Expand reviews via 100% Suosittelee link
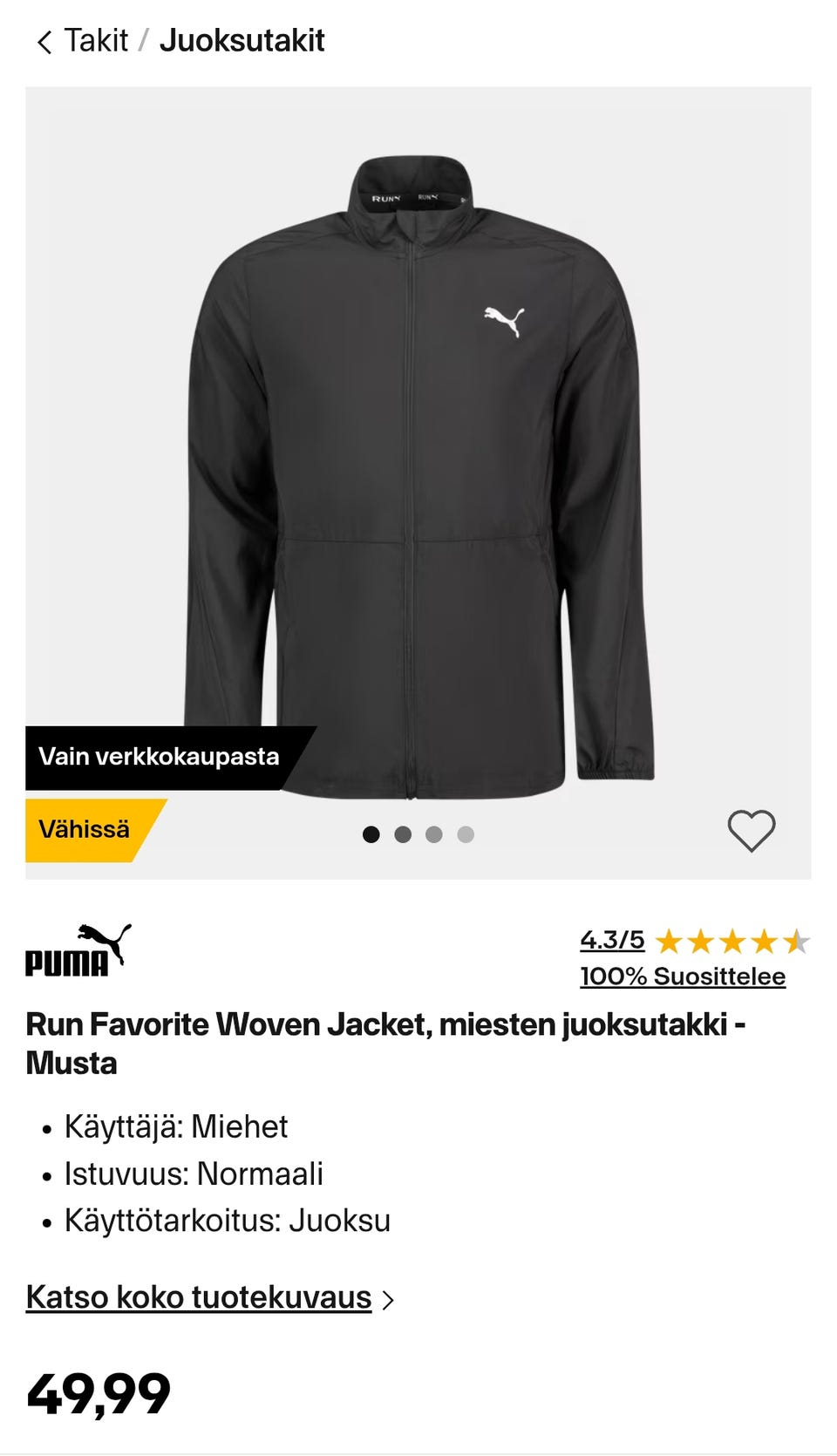837x1456 pixels. point(683,978)
